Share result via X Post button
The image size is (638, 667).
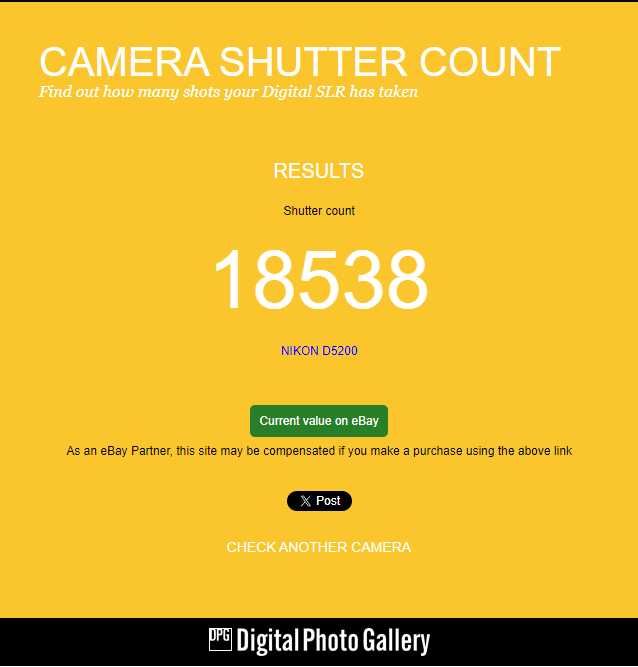[x=319, y=501]
